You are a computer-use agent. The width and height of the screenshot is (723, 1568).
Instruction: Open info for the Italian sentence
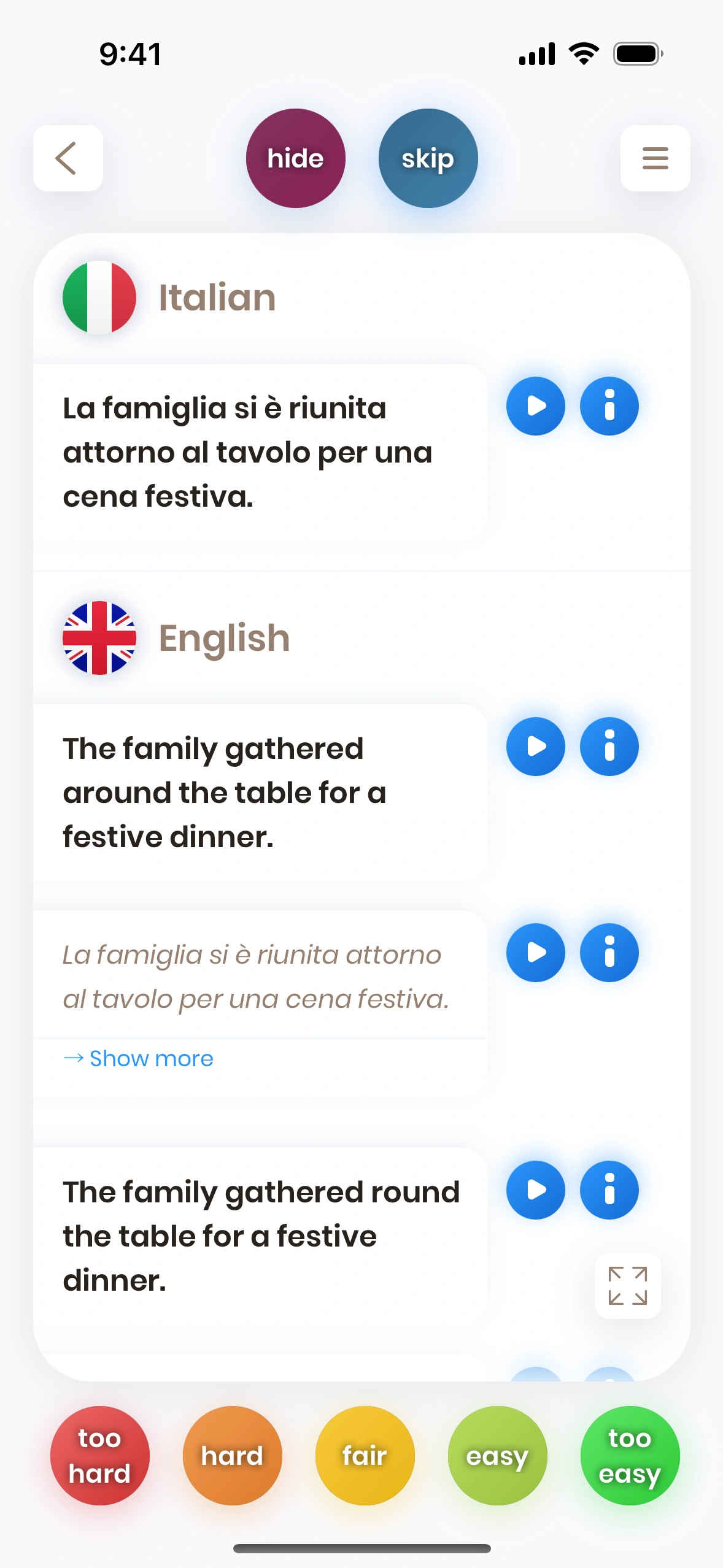[609, 406]
